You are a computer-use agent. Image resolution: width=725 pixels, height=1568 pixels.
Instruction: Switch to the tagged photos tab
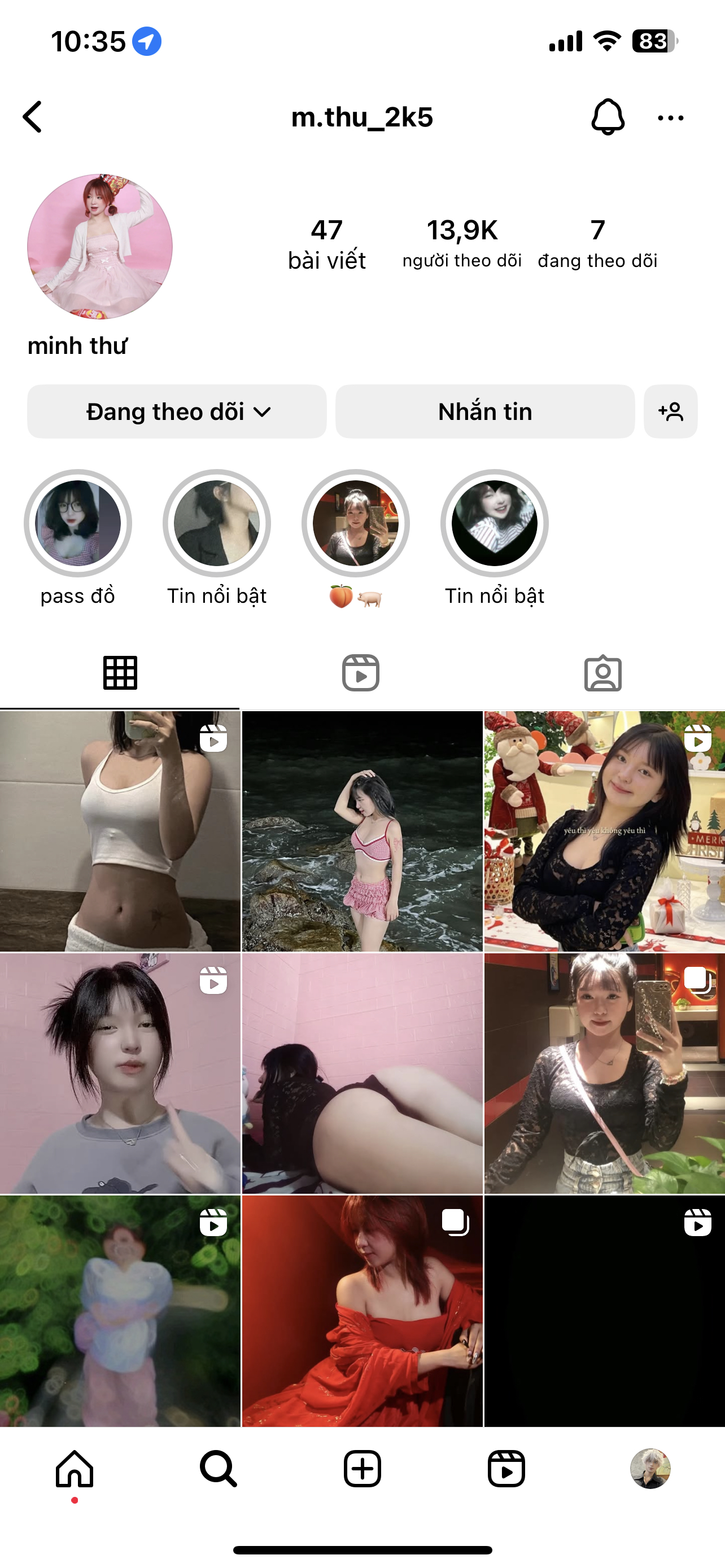(602, 673)
